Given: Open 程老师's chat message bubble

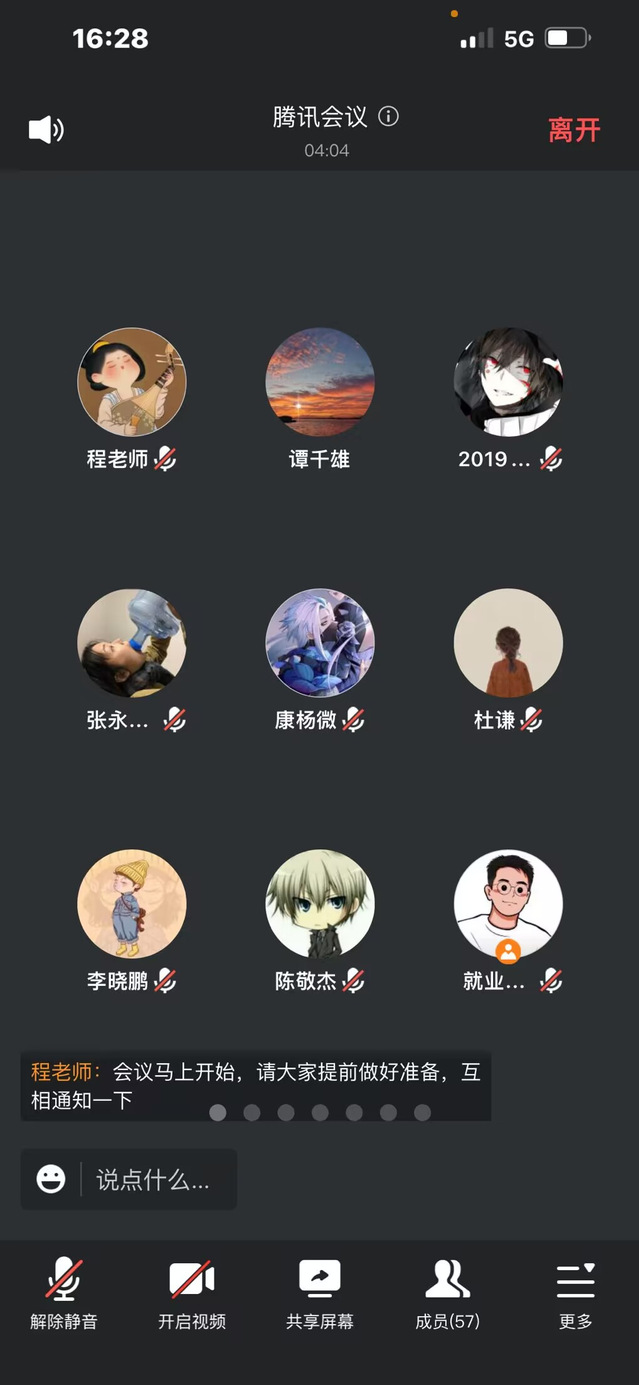Looking at the screenshot, I should pyautogui.click(x=255, y=1086).
